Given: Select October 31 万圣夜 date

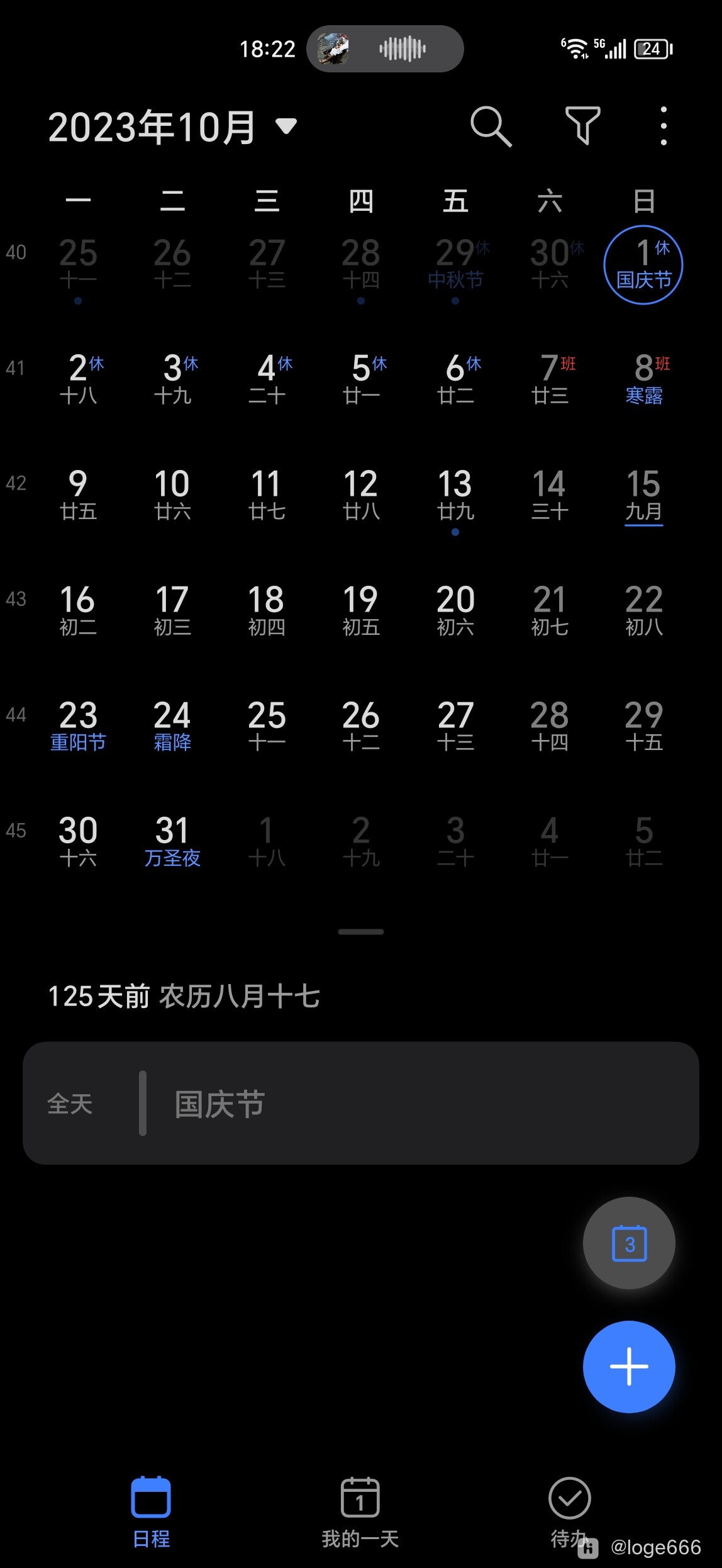Looking at the screenshot, I should pos(172,841).
